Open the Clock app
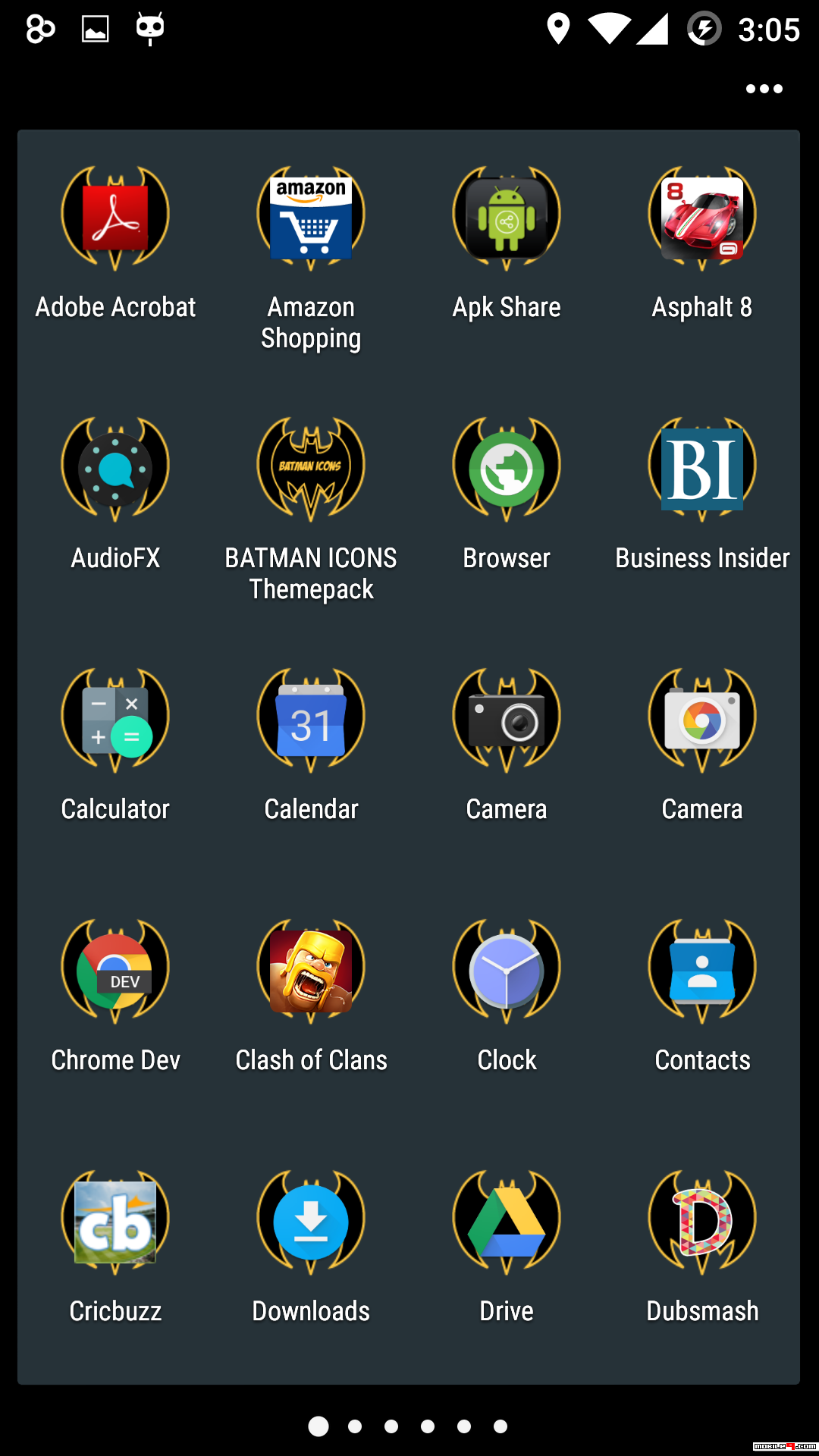 tap(506, 969)
